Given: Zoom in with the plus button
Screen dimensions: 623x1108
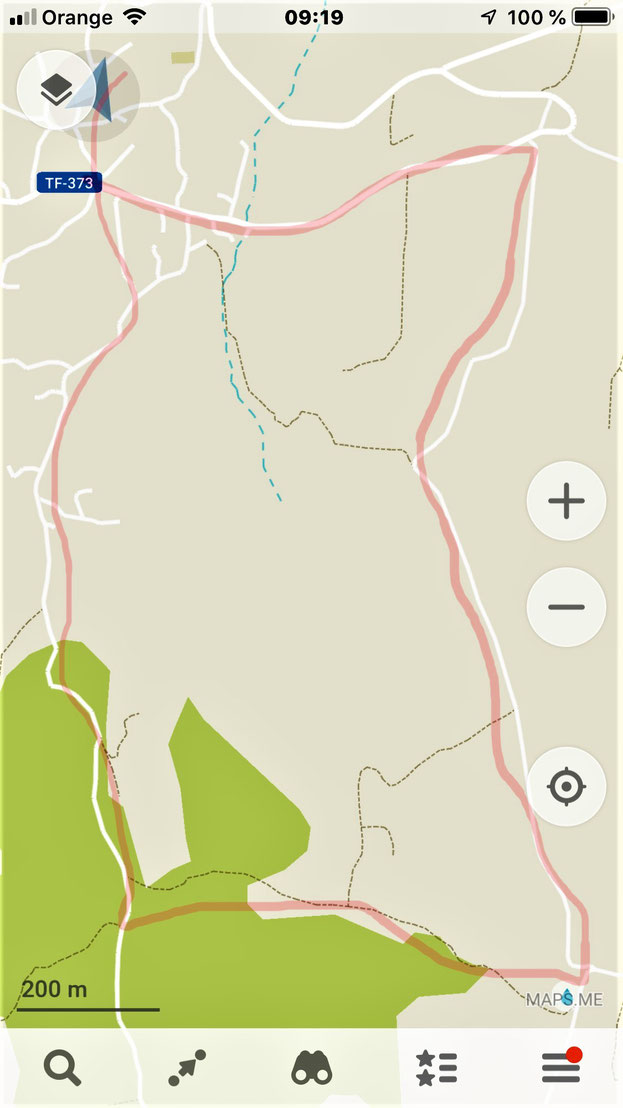Looking at the screenshot, I should 566,501.
